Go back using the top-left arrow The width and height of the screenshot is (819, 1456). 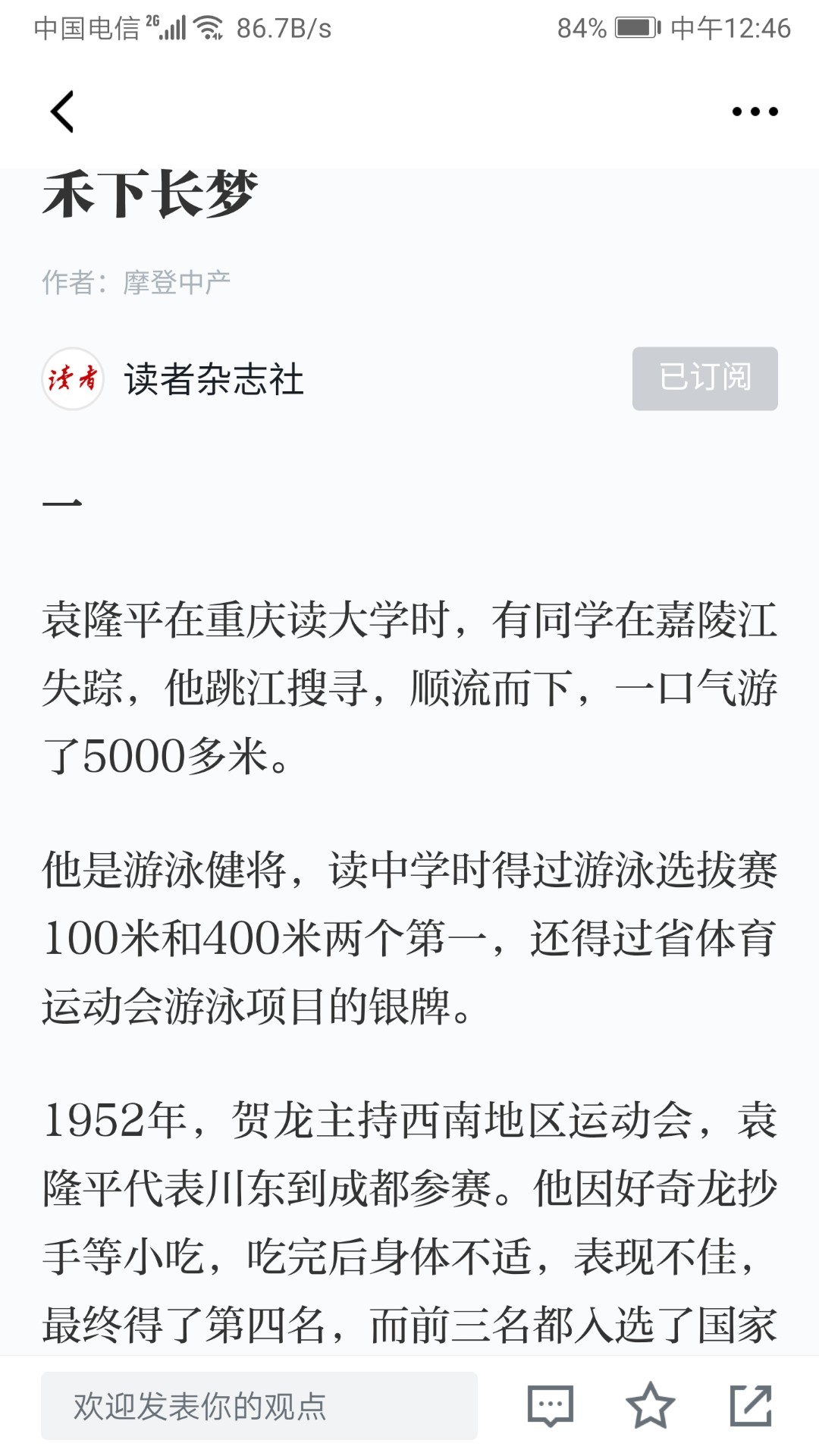tap(62, 111)
